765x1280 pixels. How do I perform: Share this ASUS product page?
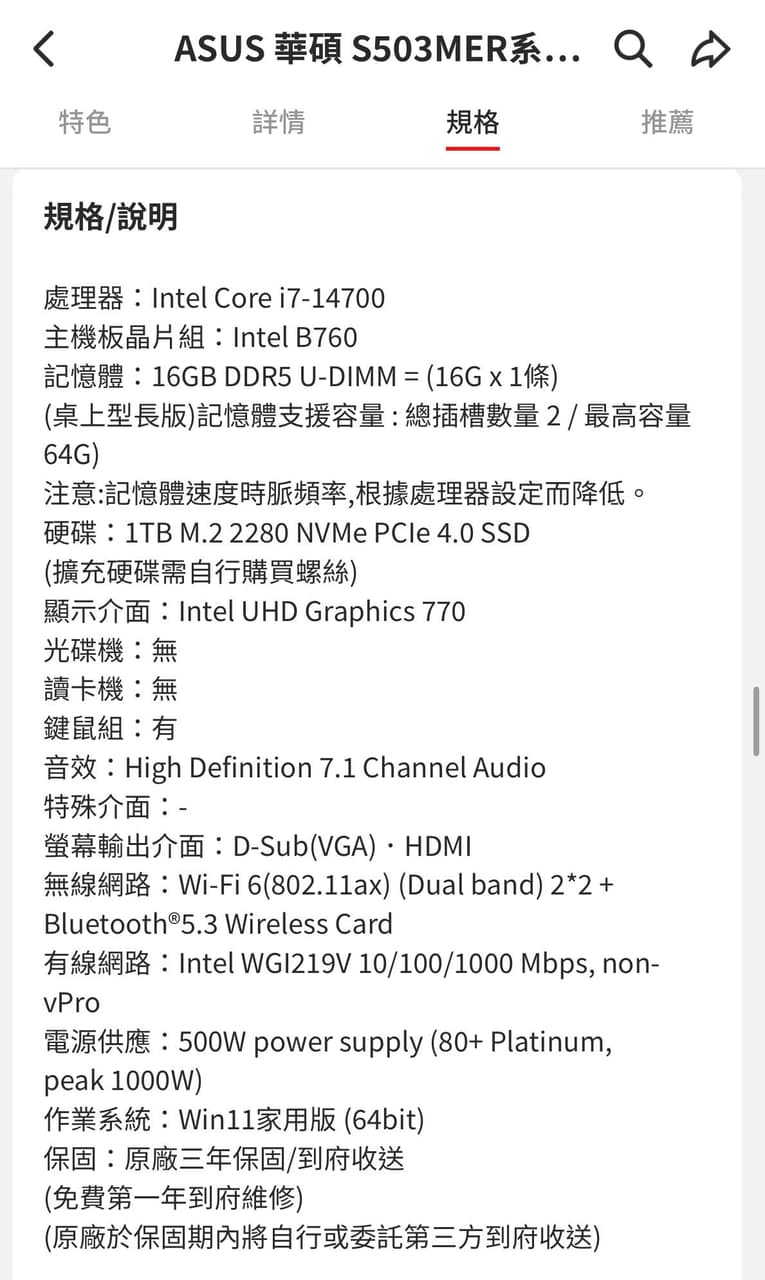[711, 48]
